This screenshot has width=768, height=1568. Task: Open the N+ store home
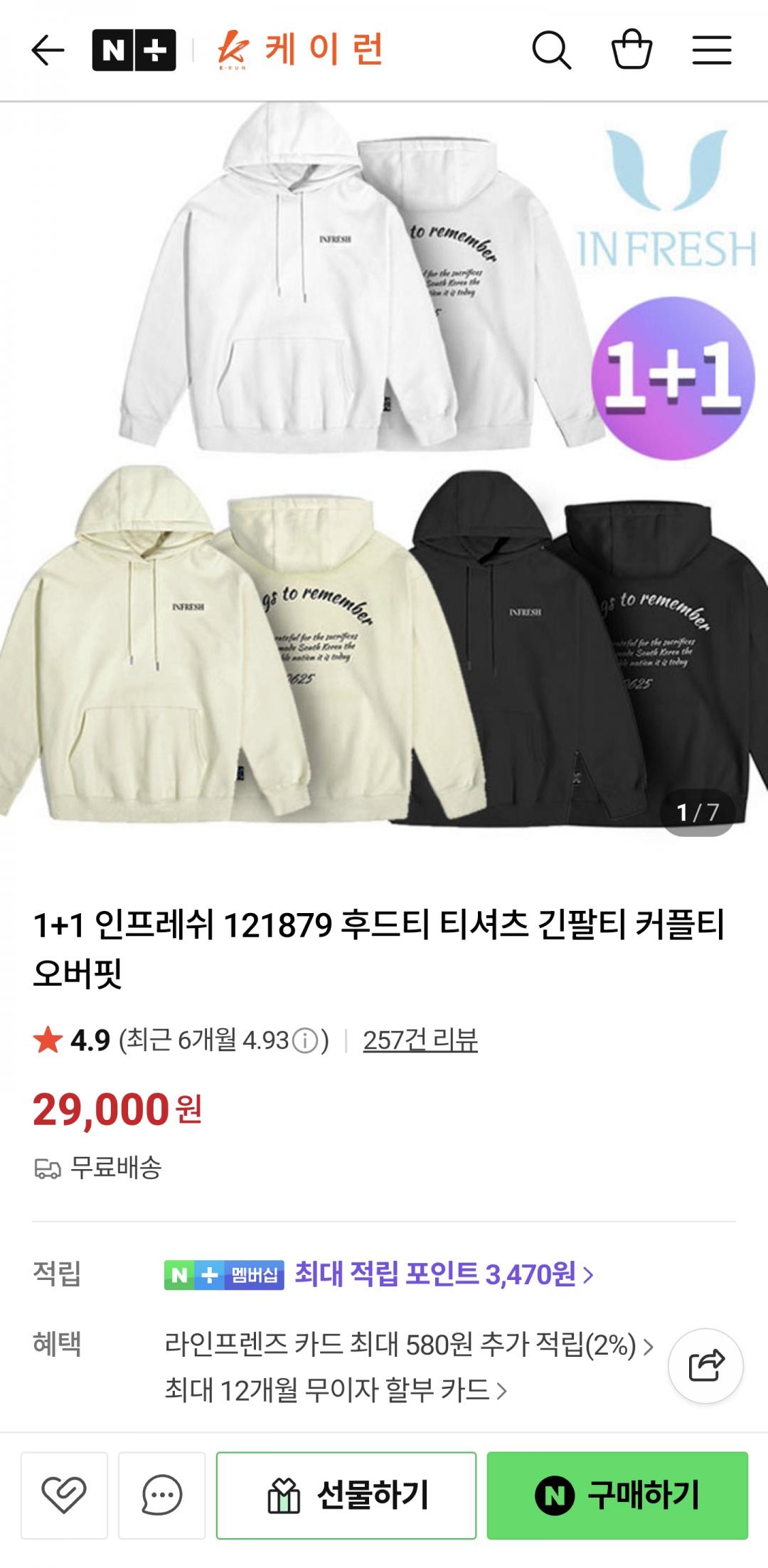tap(134, 50)
